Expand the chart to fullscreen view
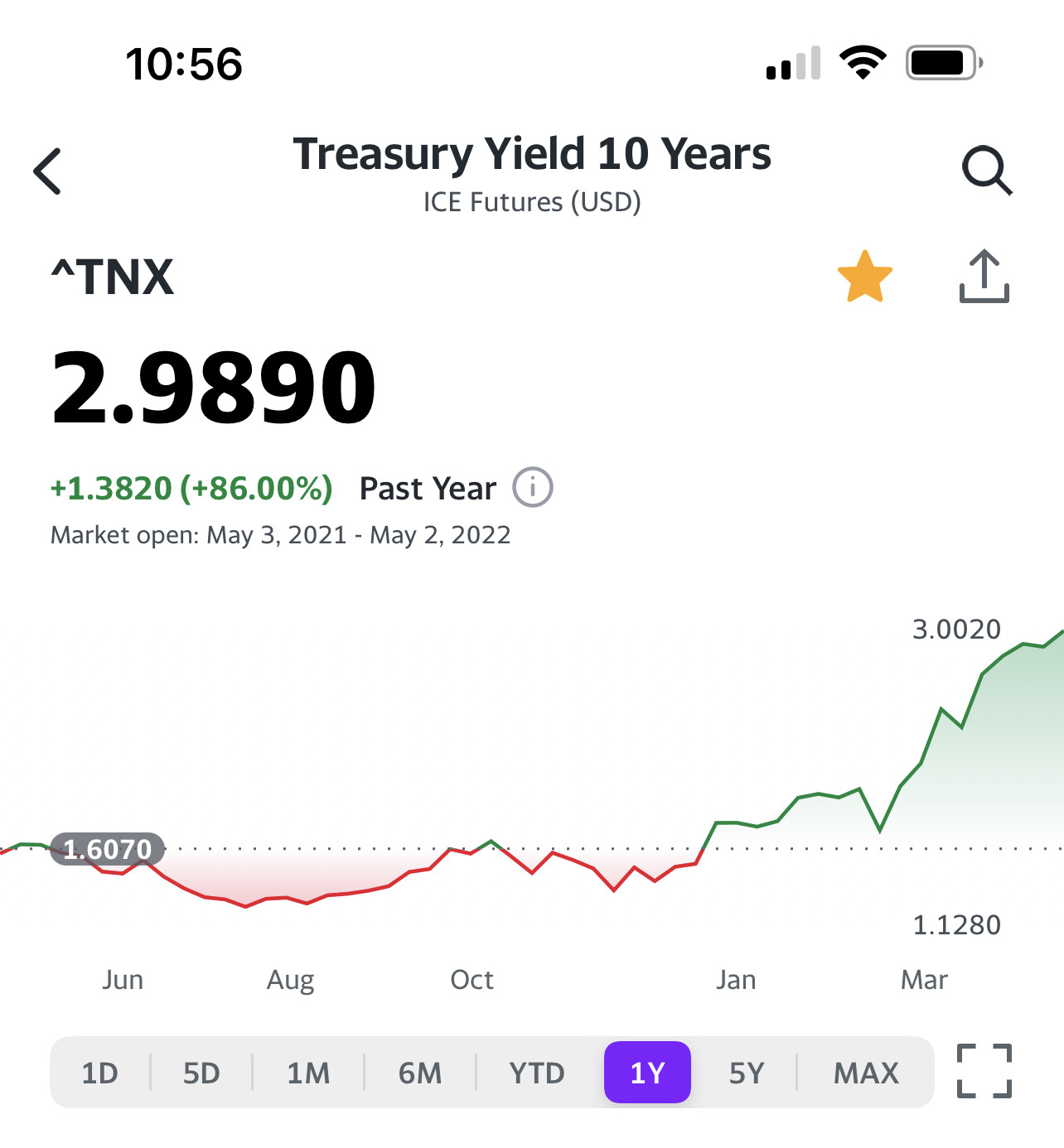The image size is (1064, 1148). pos(984,1072)
